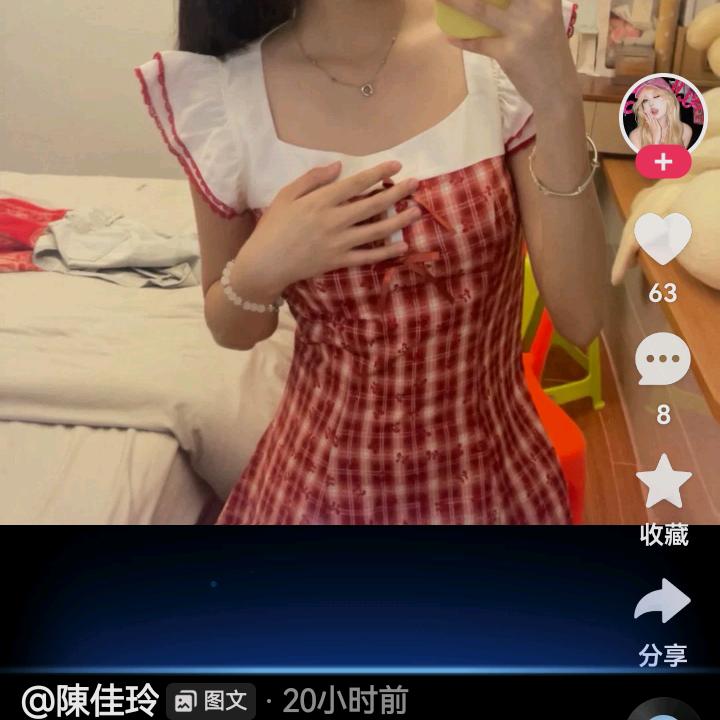Screen dimensions: 720x720
Task: Share post using the 分享 arrow
Action: (x=662, y=601)
